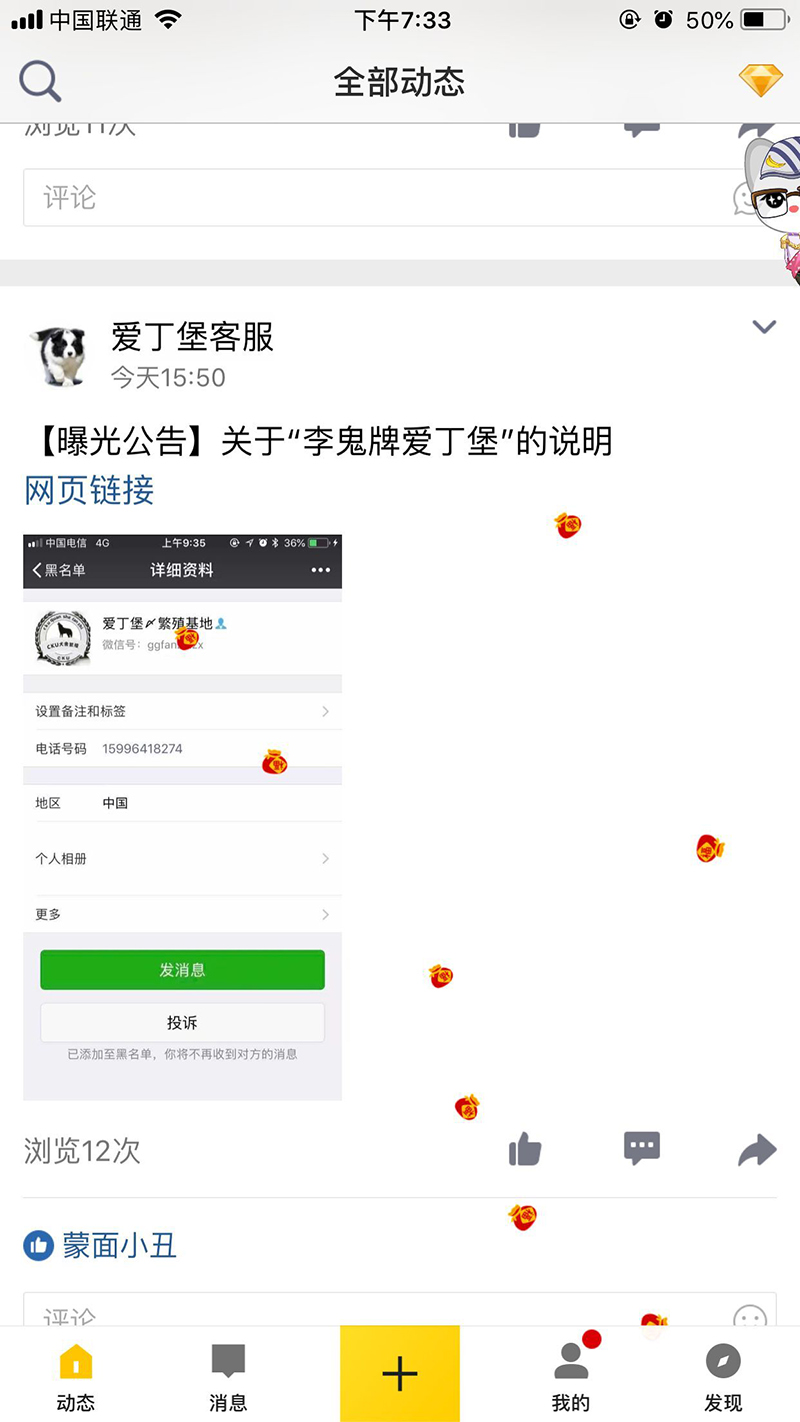The image size is (800, 1422).
Task: Expand the dropdown arrow on 爱丁堡客服 post
Action: (x=764, y=327)
